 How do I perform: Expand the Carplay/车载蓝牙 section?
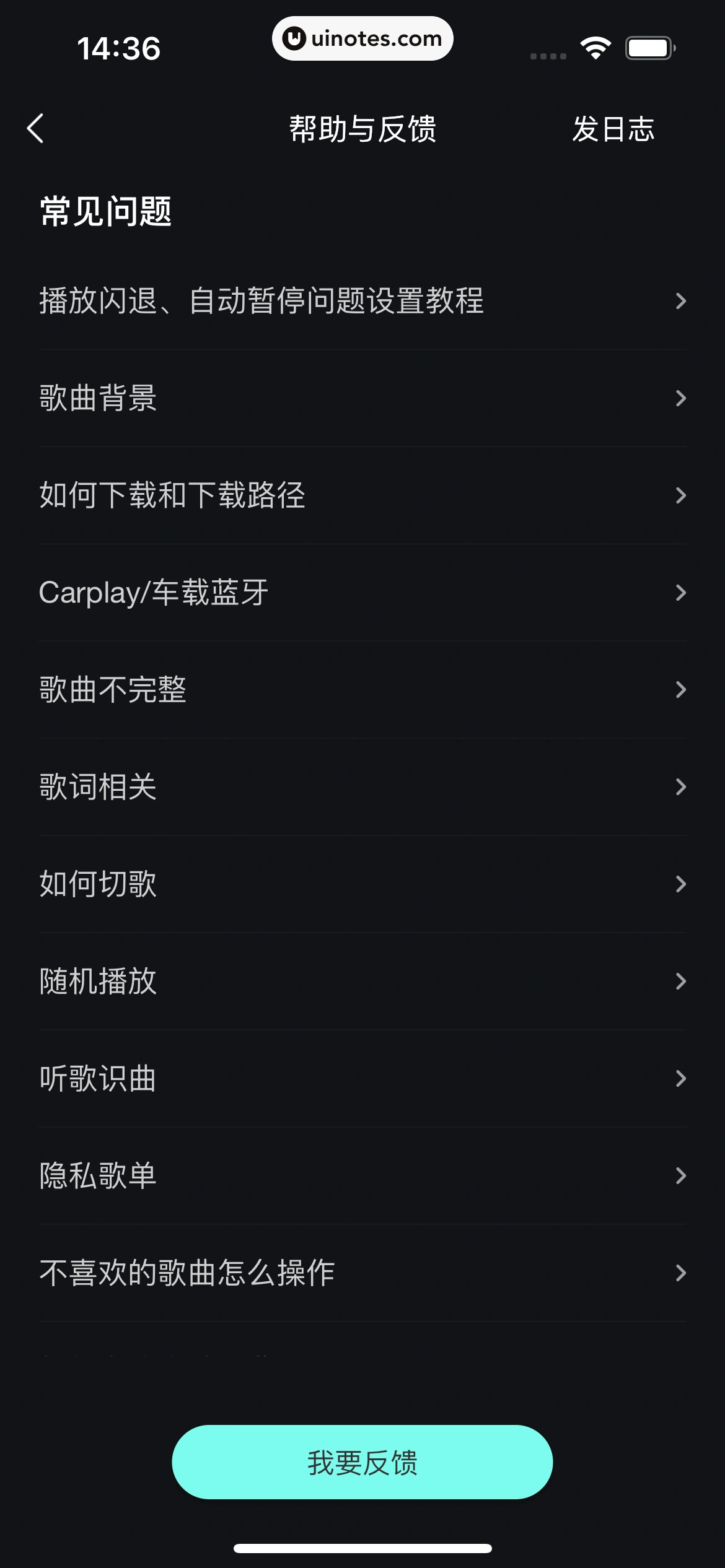tap(362, 593)
